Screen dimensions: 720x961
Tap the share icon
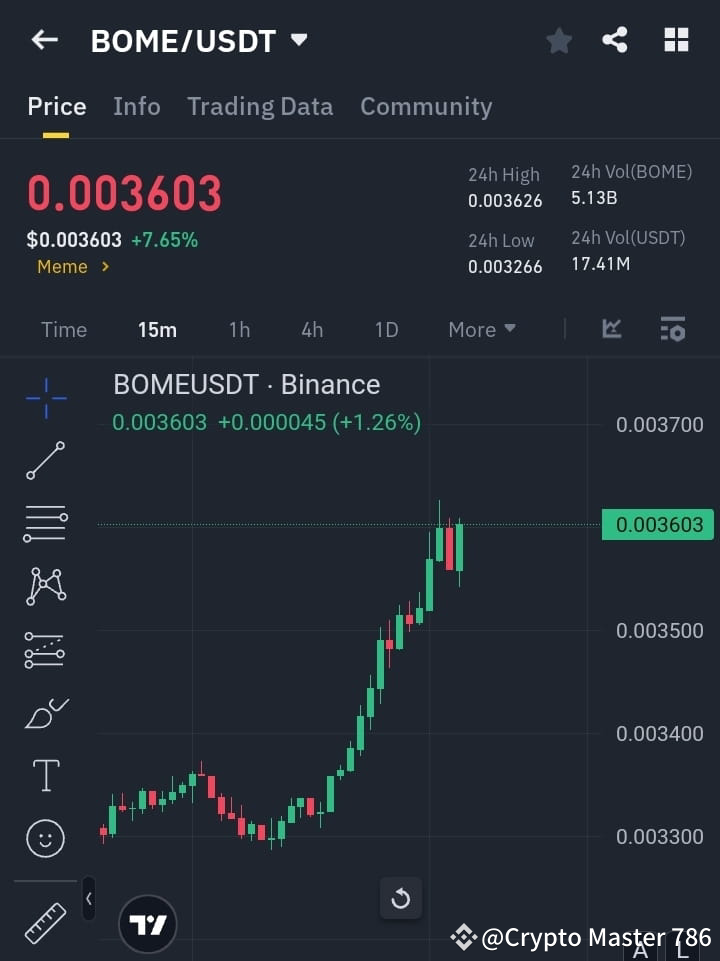(x=614, y=40)
